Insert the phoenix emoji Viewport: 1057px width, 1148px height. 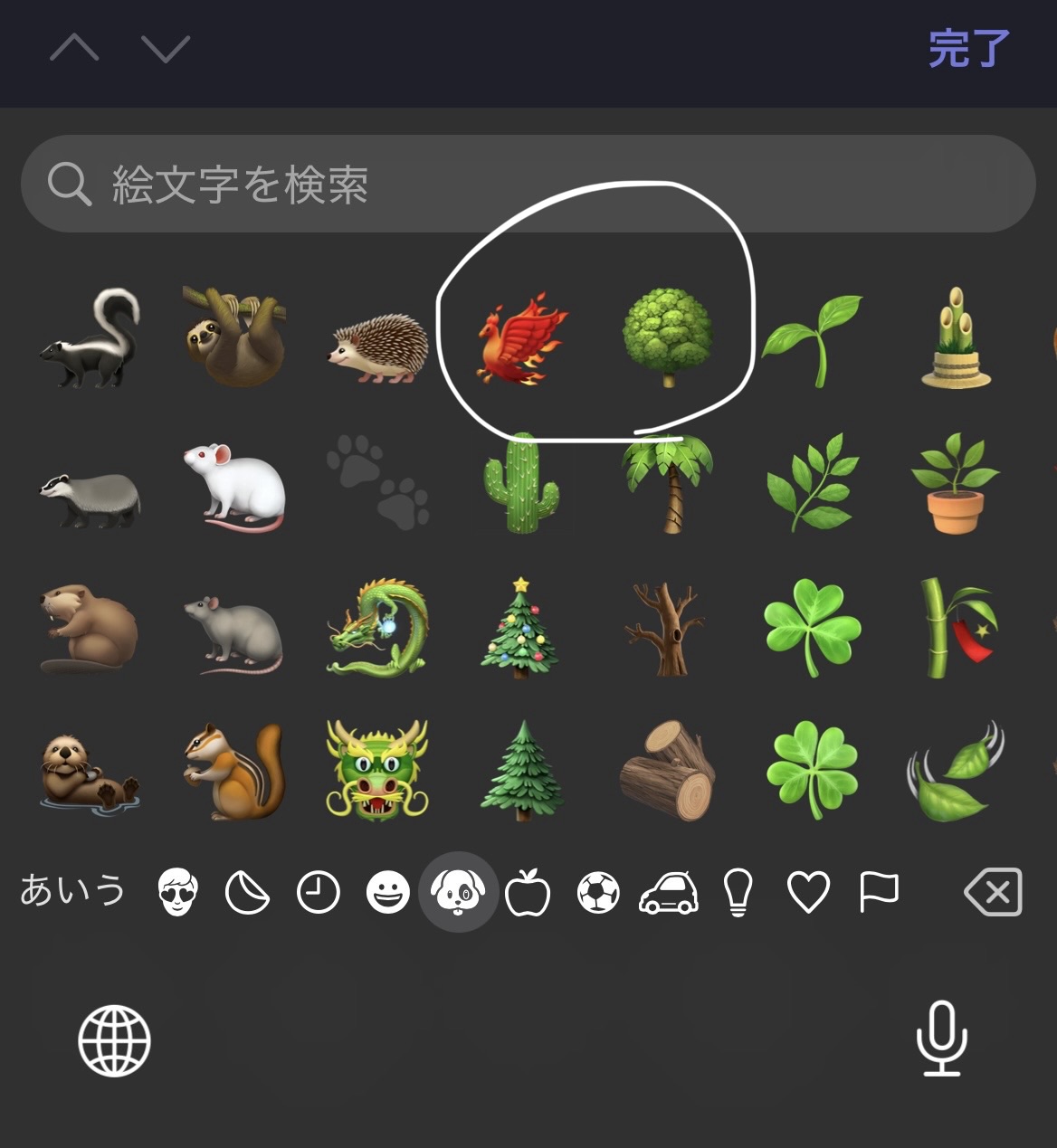pyautogui.click(x=523, y=339)
